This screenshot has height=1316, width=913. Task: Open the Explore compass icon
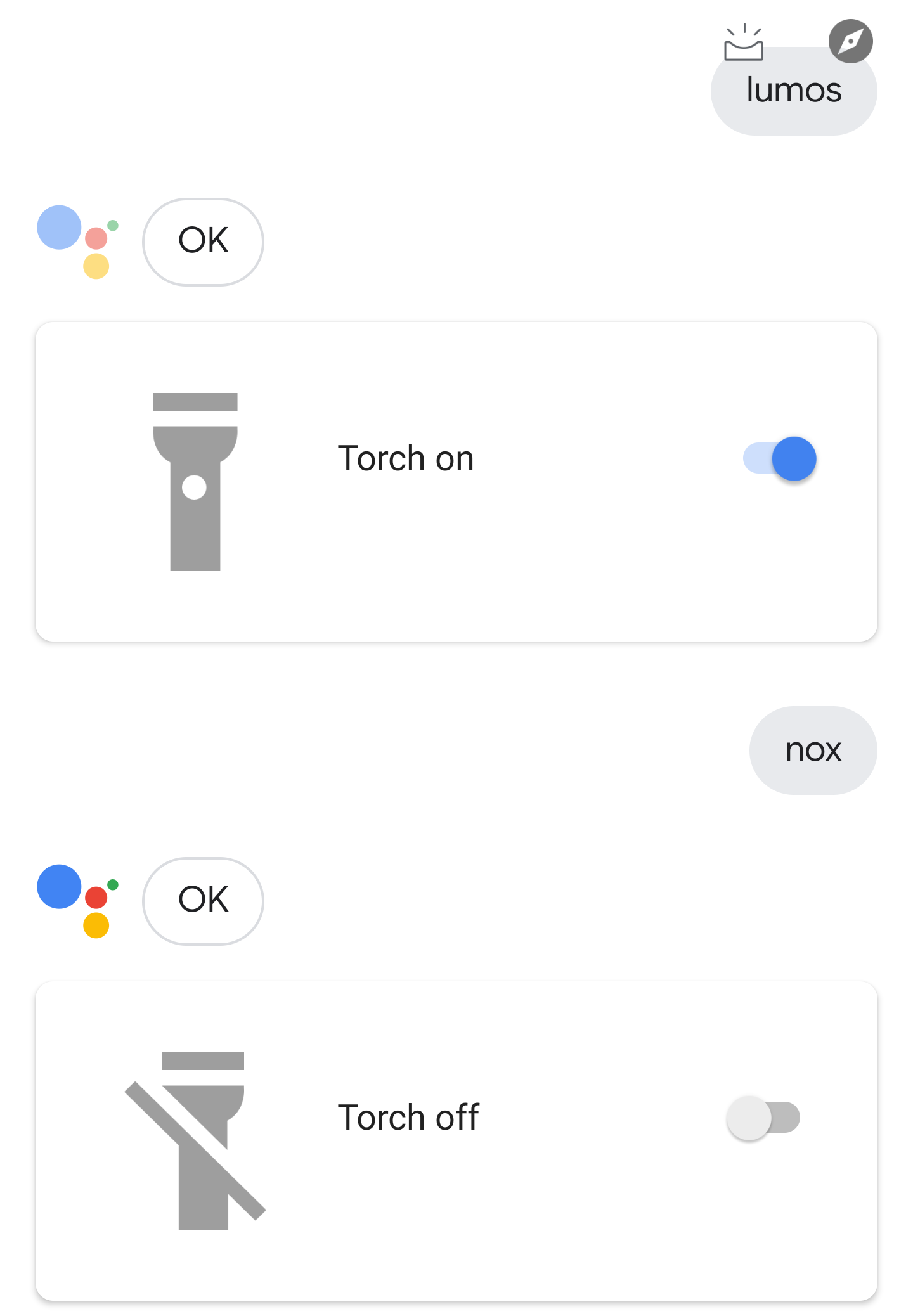pyautogui.click(x=850, y=41)
